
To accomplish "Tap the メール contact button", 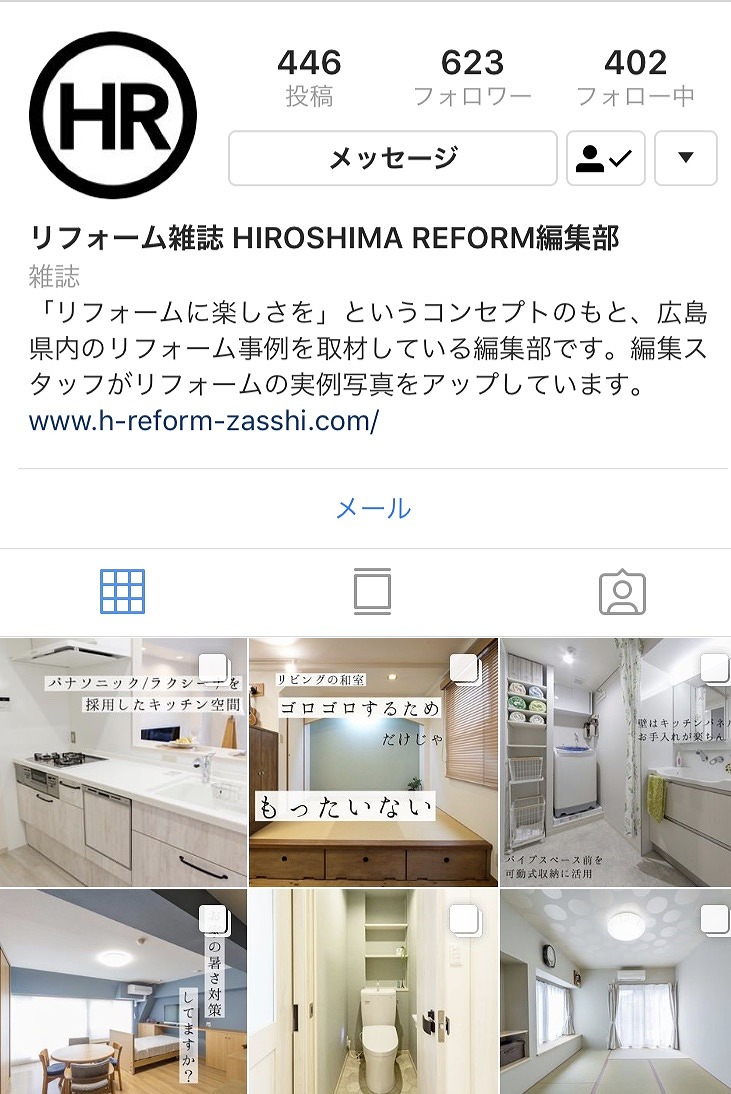I will (372, 508).
